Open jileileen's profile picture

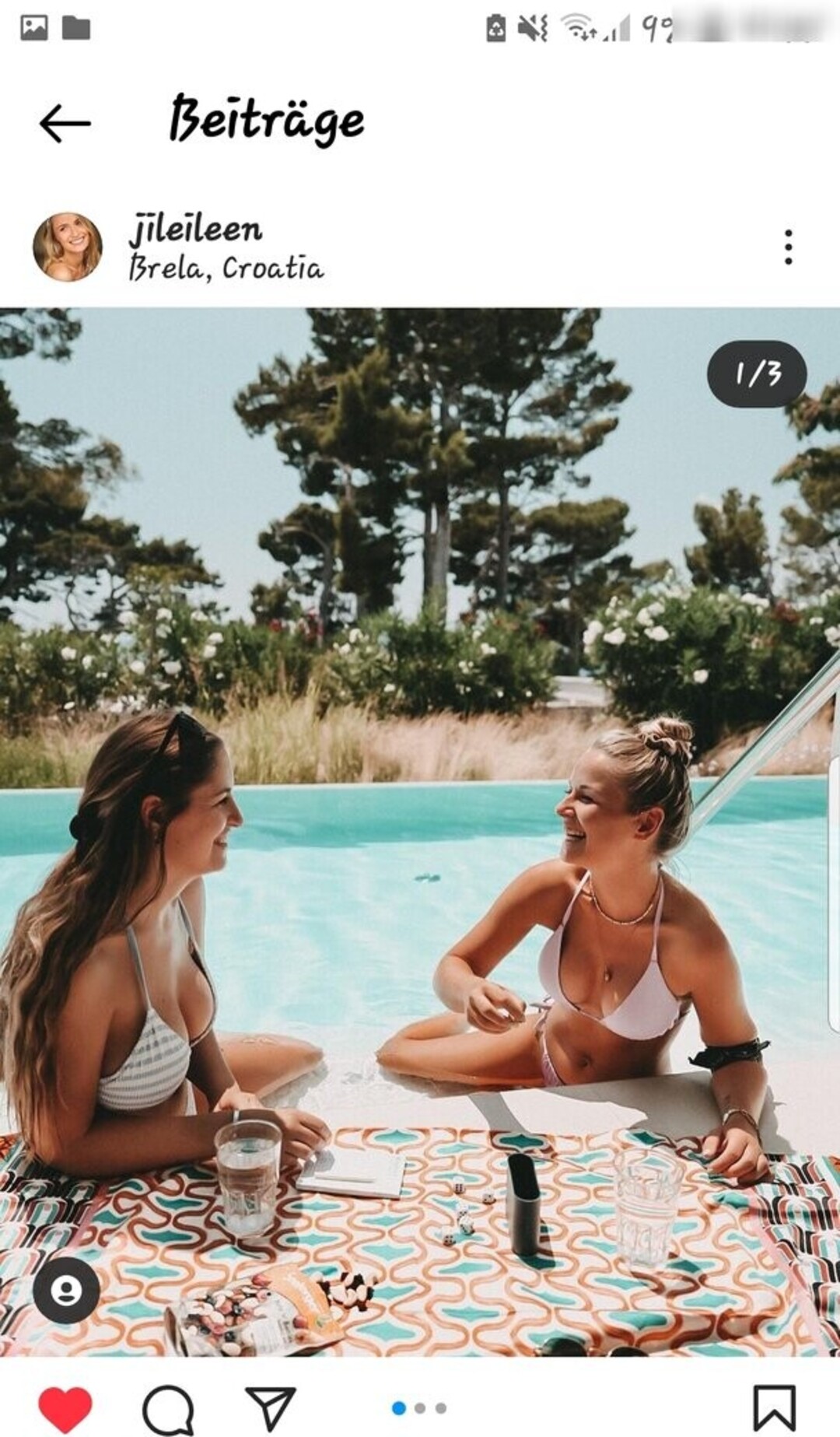(68, 247)
